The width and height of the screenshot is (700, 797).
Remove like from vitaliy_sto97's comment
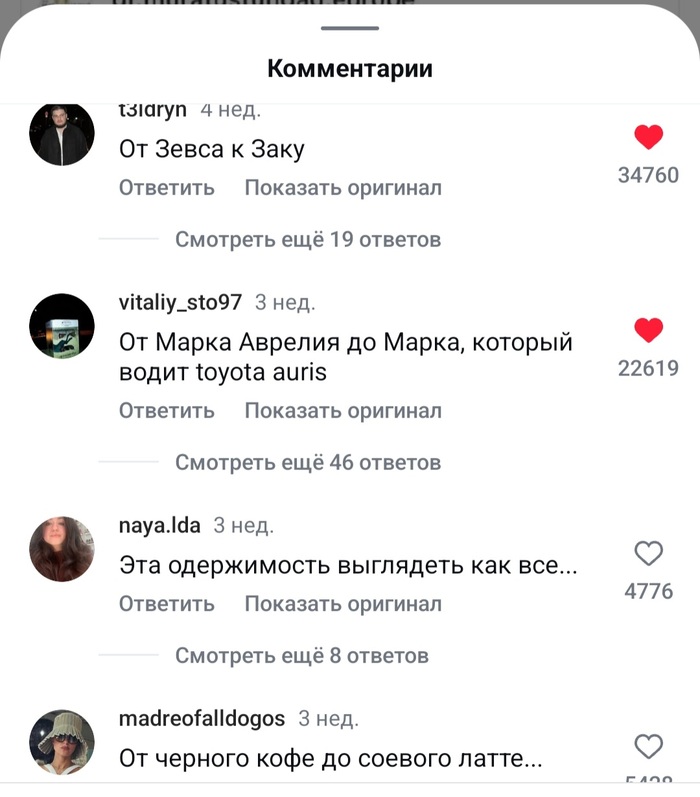649,329
